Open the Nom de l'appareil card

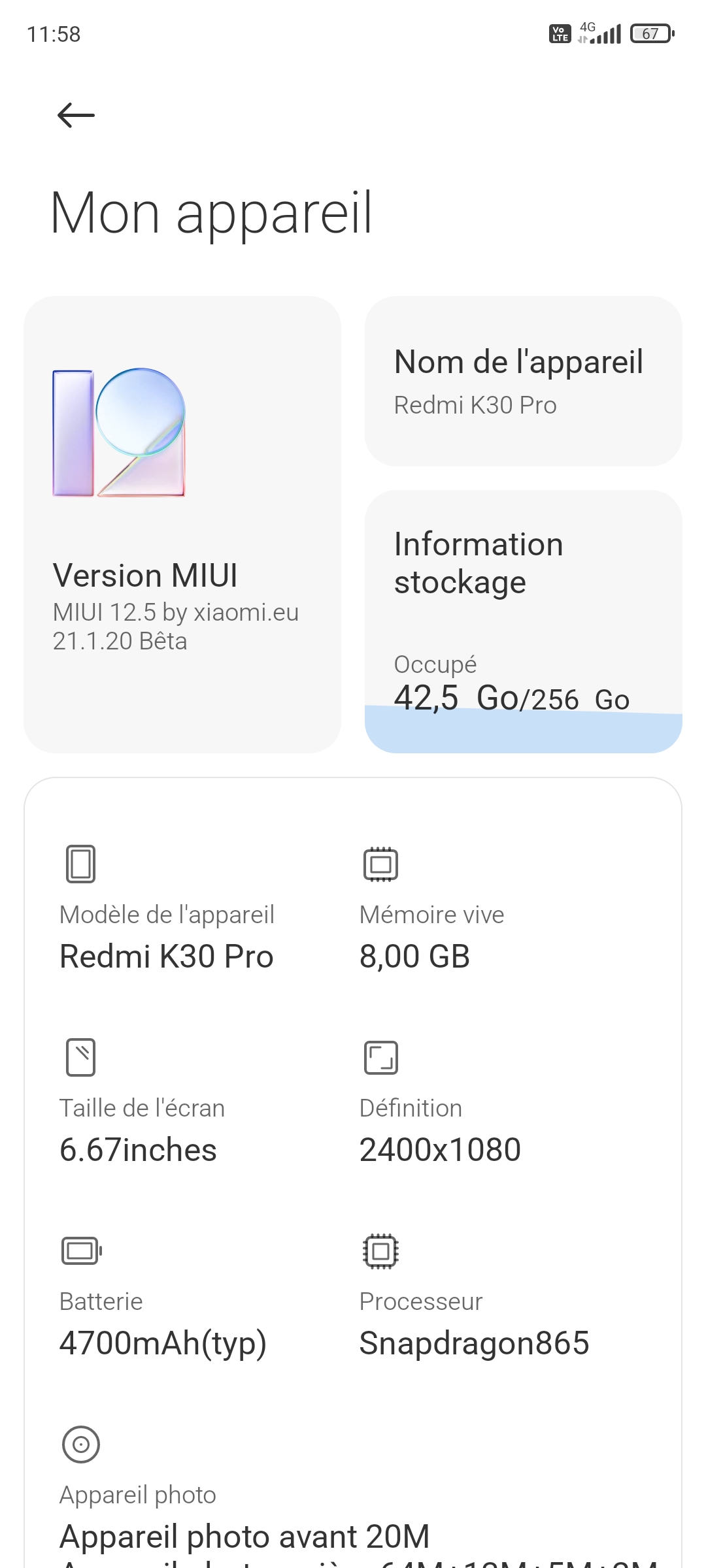point(524,382)
